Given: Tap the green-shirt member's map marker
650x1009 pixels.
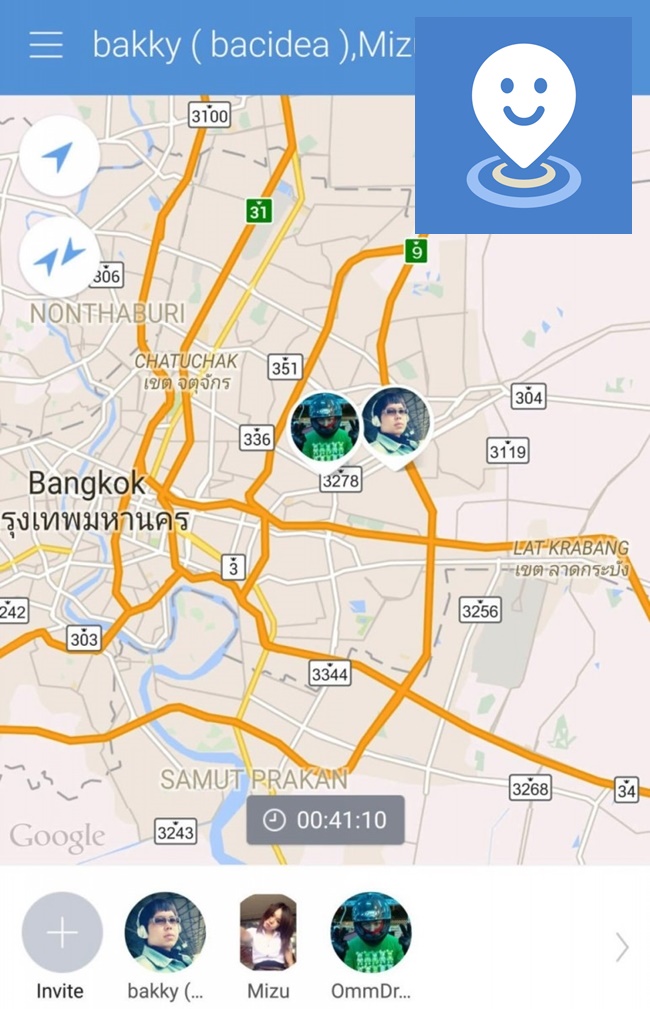Looking at the screenshot, I should 324,428.
